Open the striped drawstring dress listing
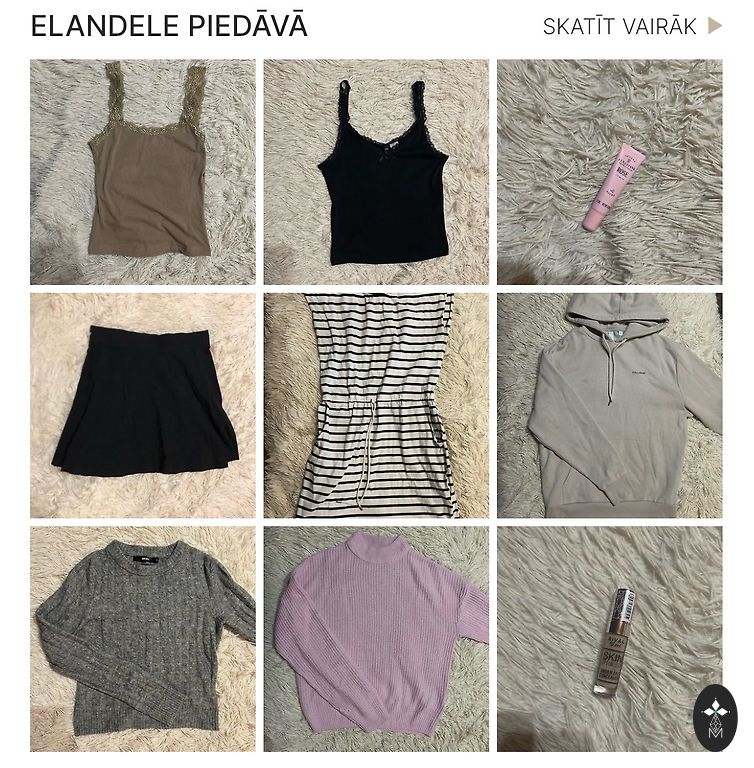Viewport: 754px width, 768px height. tap(376, 405)
